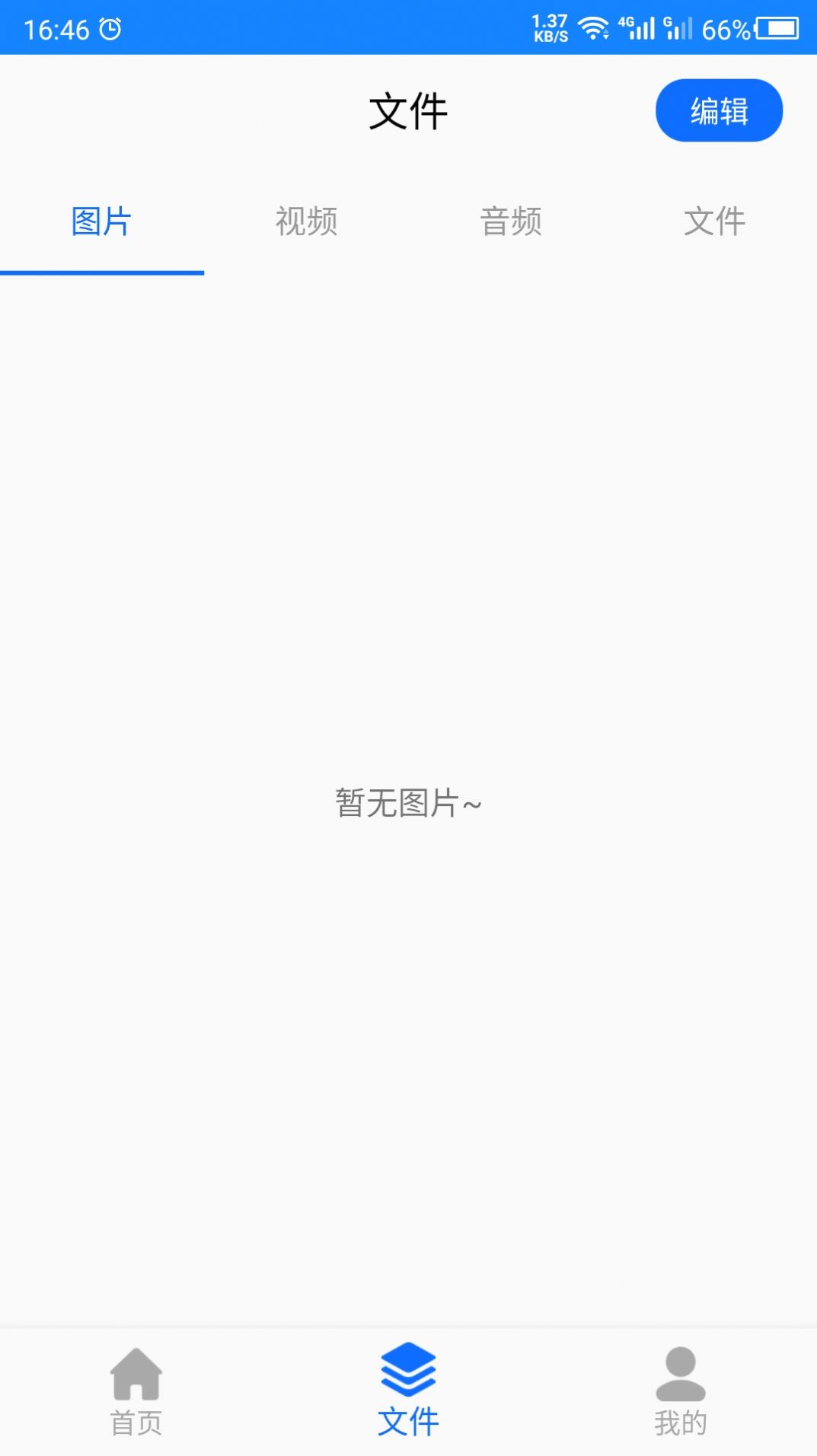Open the 我的 profile tab
Image resolution: width=817 pixels, height=1456 pixels.
[680, 1391]
